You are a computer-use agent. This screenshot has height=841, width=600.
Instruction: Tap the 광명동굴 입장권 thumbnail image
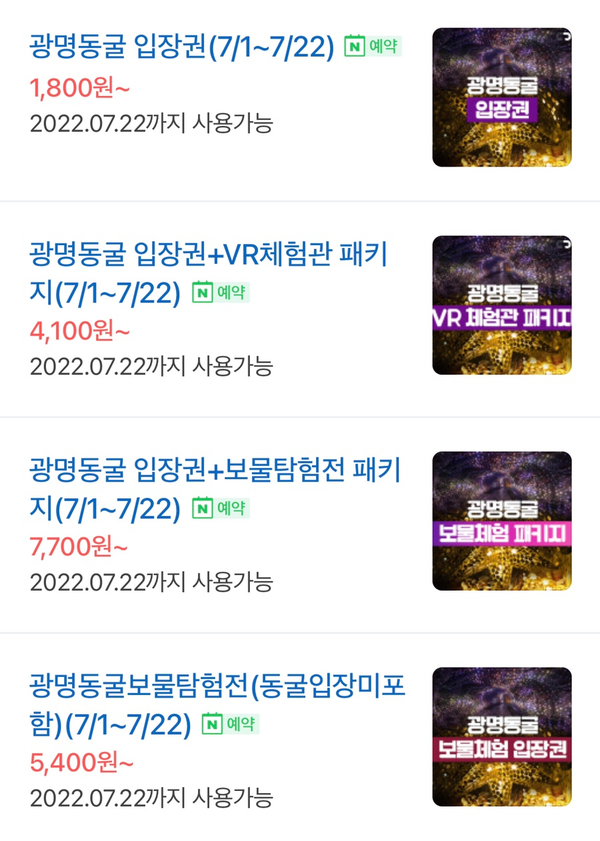502,97
